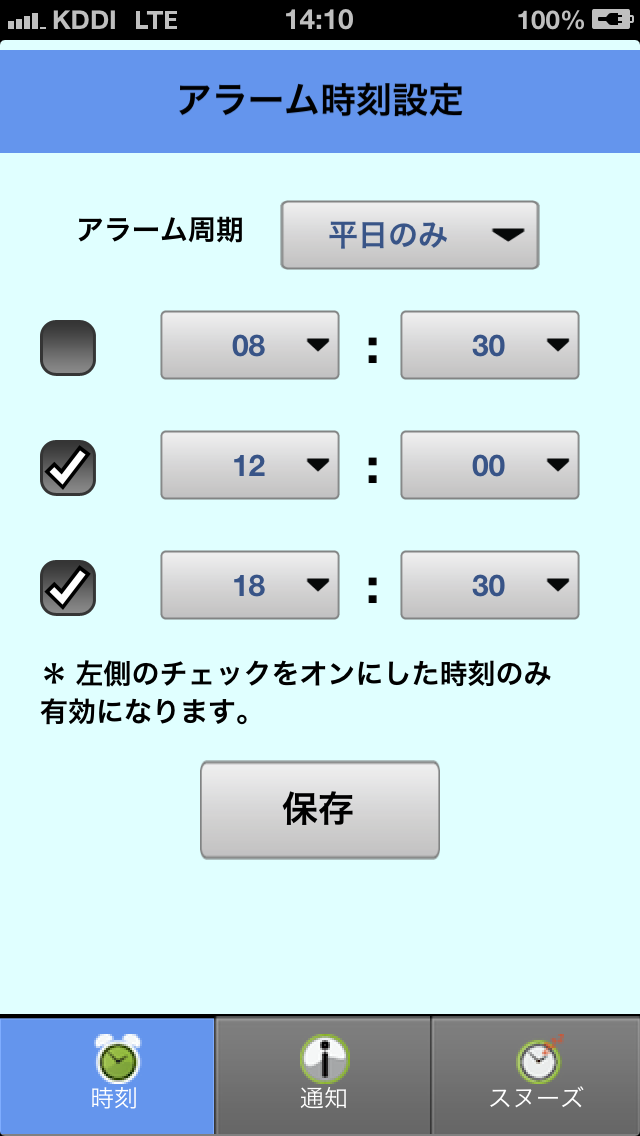
Task: Open the hour dropdown showing 12
Action: pyautogui.click(x=249, y=465)
